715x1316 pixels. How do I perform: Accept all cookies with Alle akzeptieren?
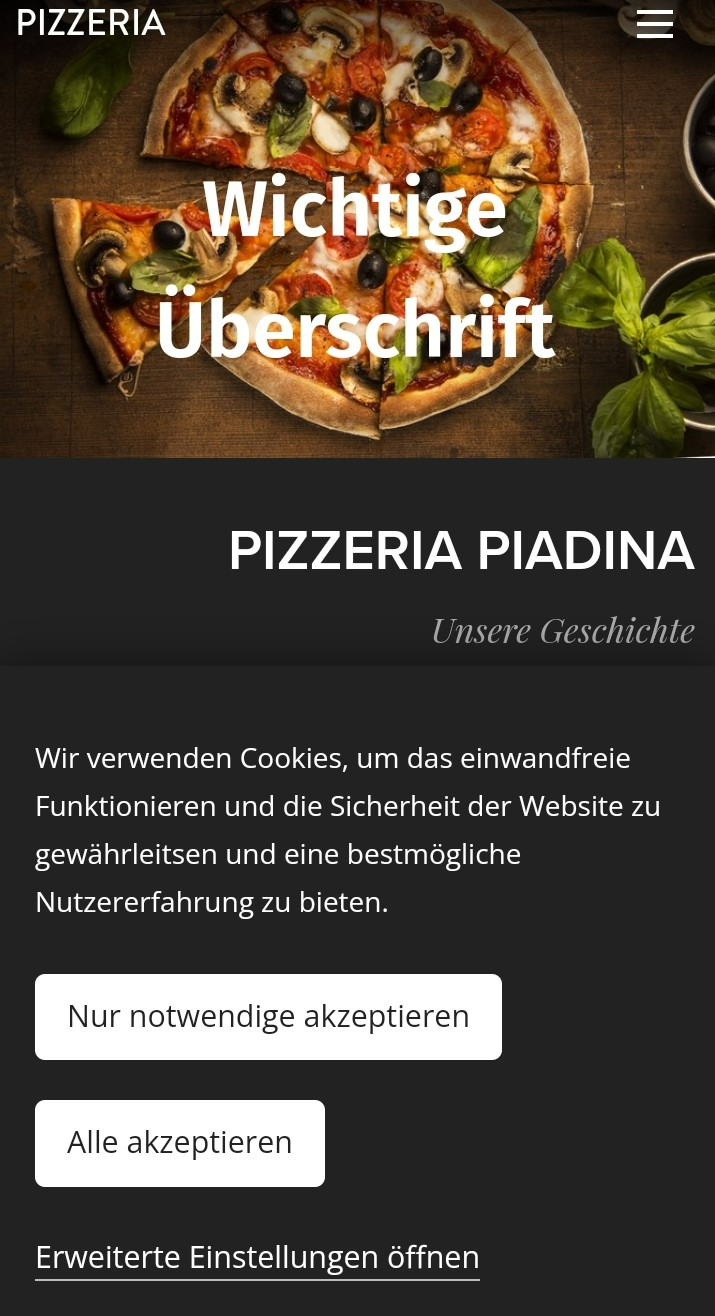180,1142
